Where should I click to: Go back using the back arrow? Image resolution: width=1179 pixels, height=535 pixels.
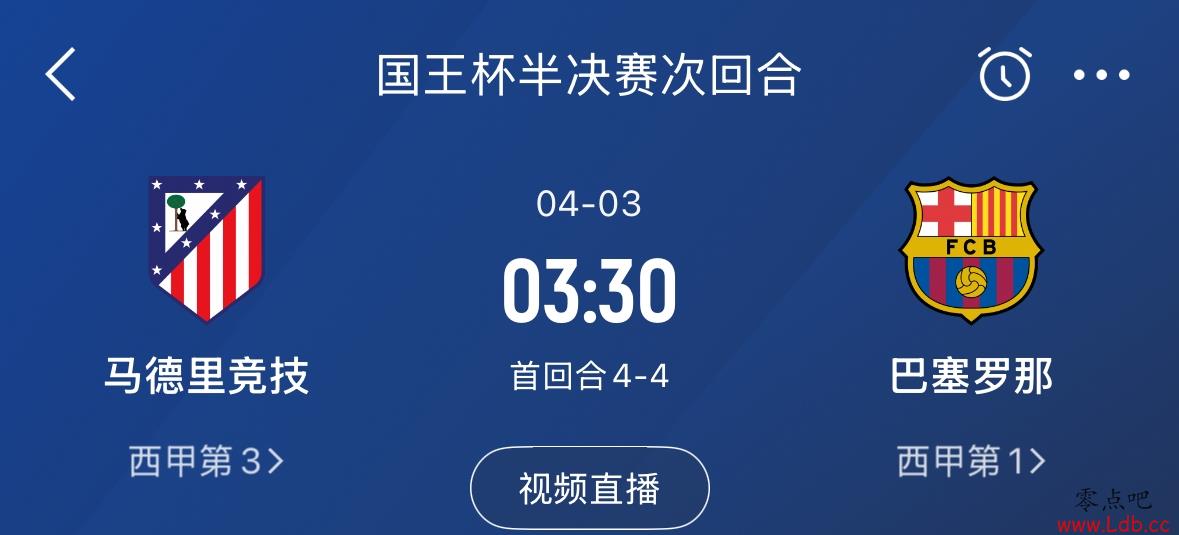[61, 74]
